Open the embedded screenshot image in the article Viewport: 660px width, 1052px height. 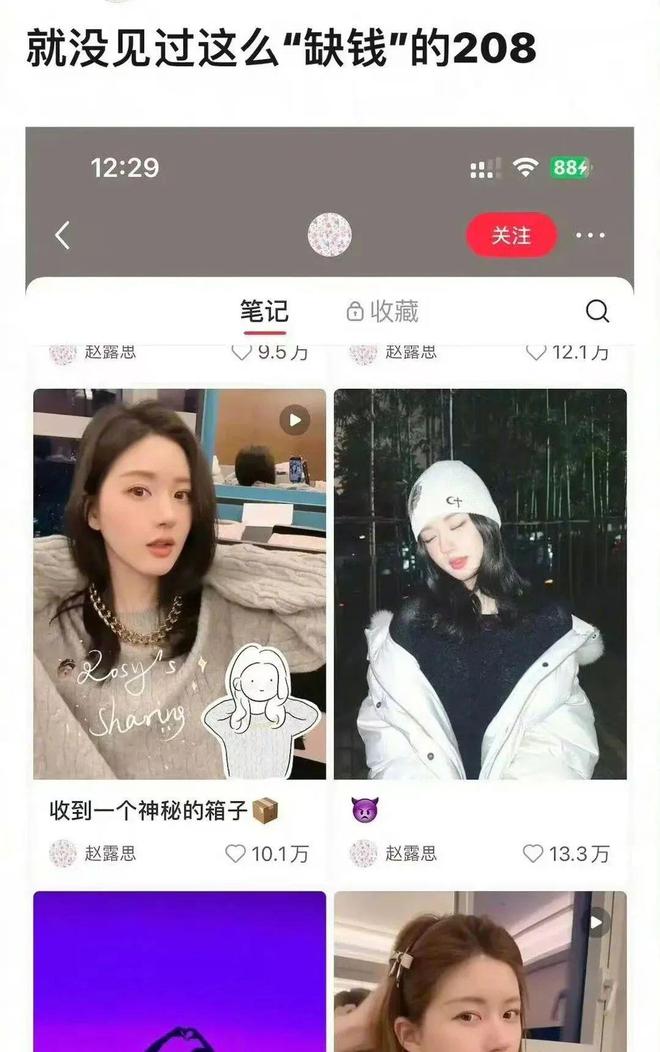coord(330,590)
